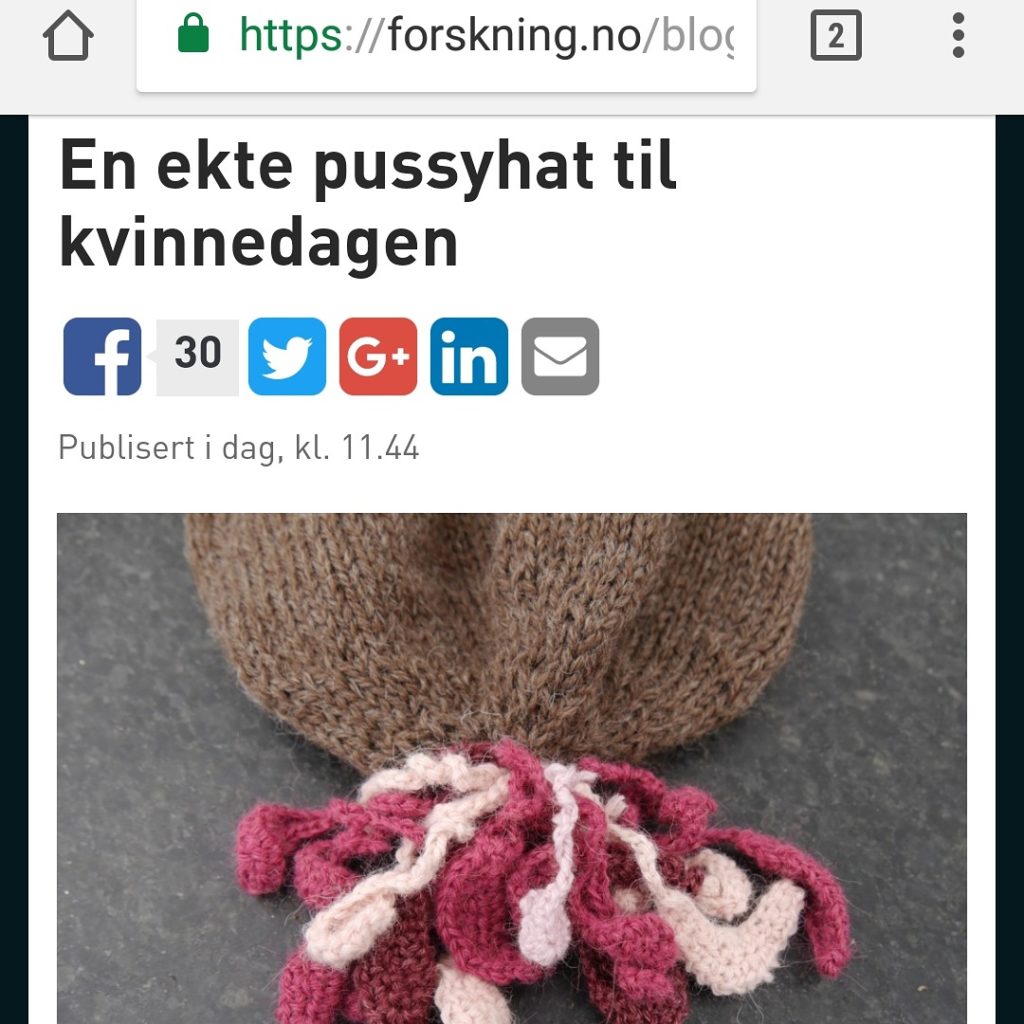1024x1024 pixels.
Task: Open the tab switcher showing 2 tabs
Action: [835, 37]
